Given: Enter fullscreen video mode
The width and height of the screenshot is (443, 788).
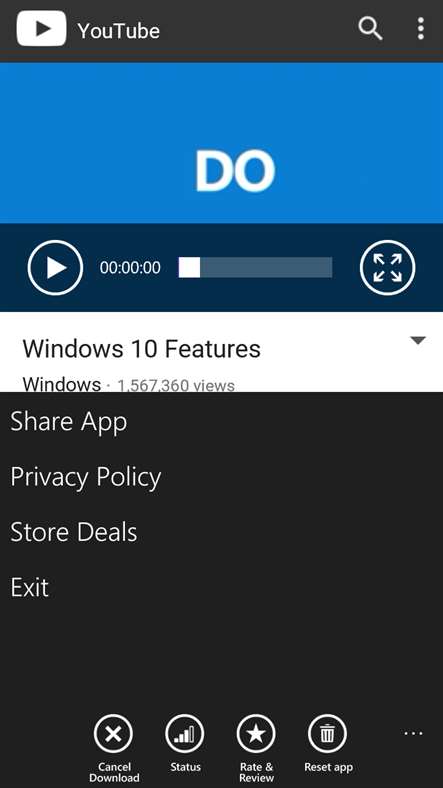Looking at the screenshot, I should coord(388,267).
